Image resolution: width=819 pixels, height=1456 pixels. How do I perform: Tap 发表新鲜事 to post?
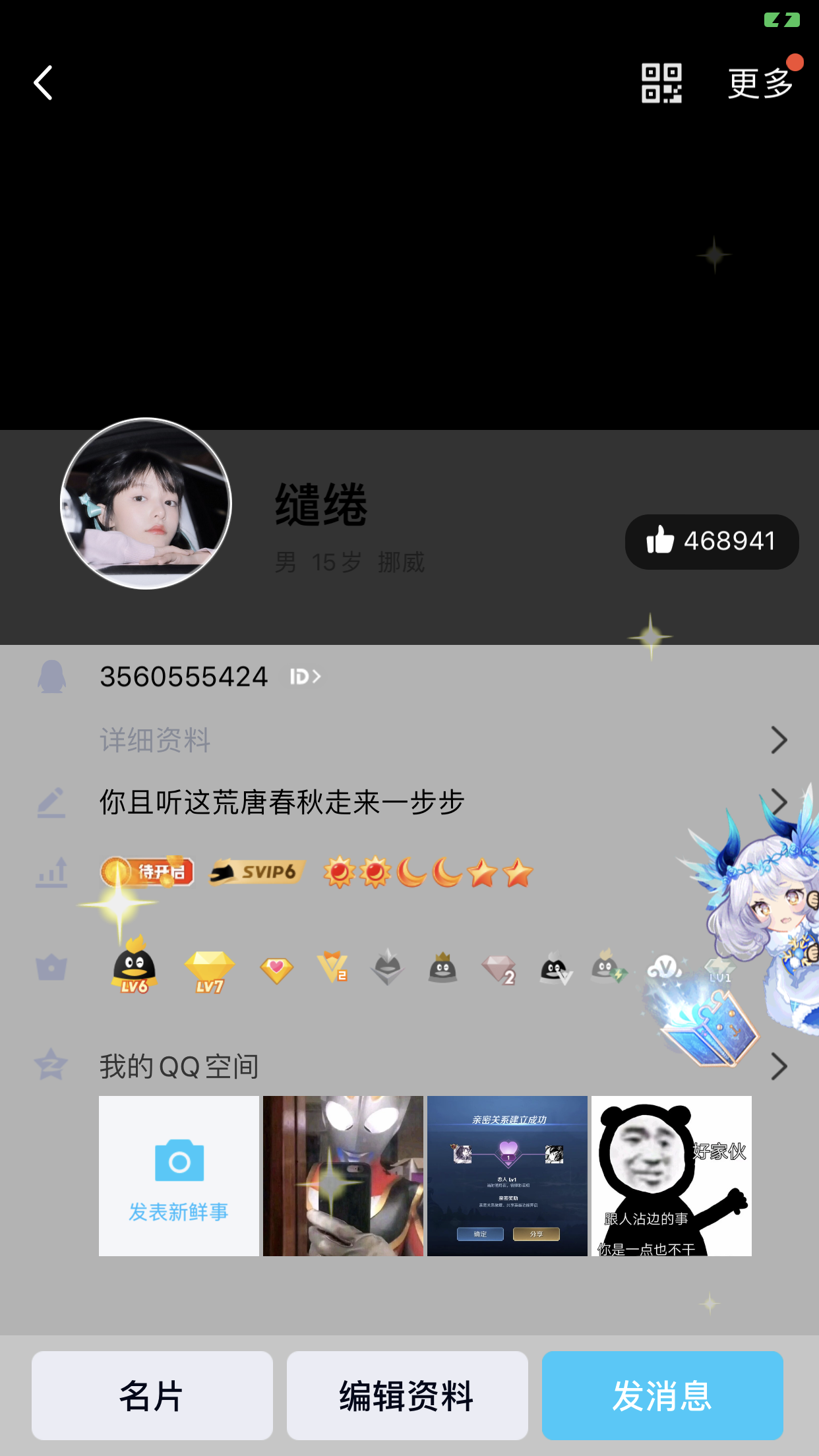(179, 1176)
